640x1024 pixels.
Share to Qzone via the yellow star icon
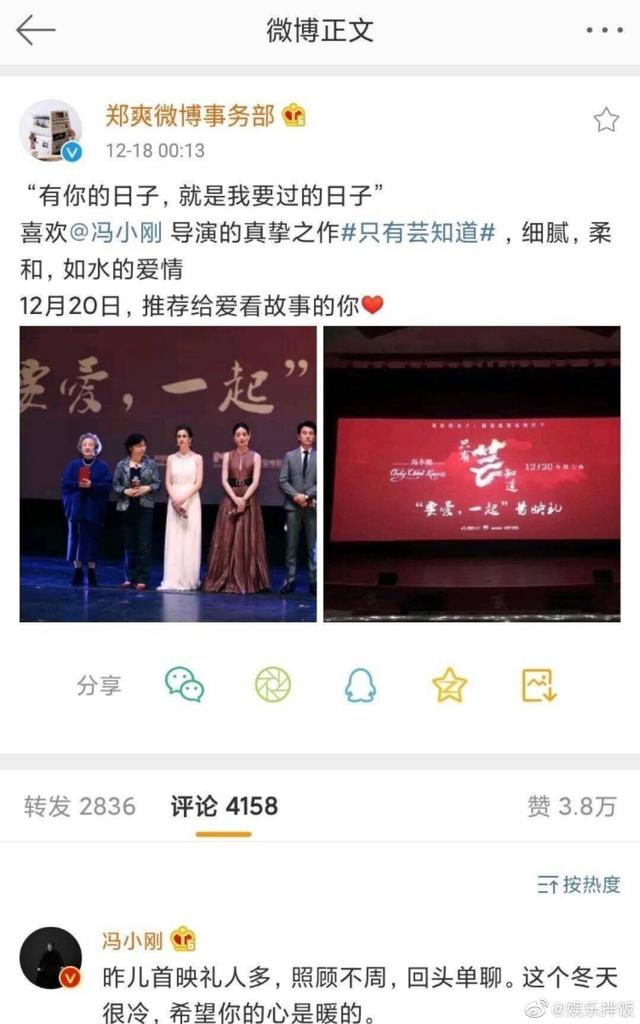point(449,685)
